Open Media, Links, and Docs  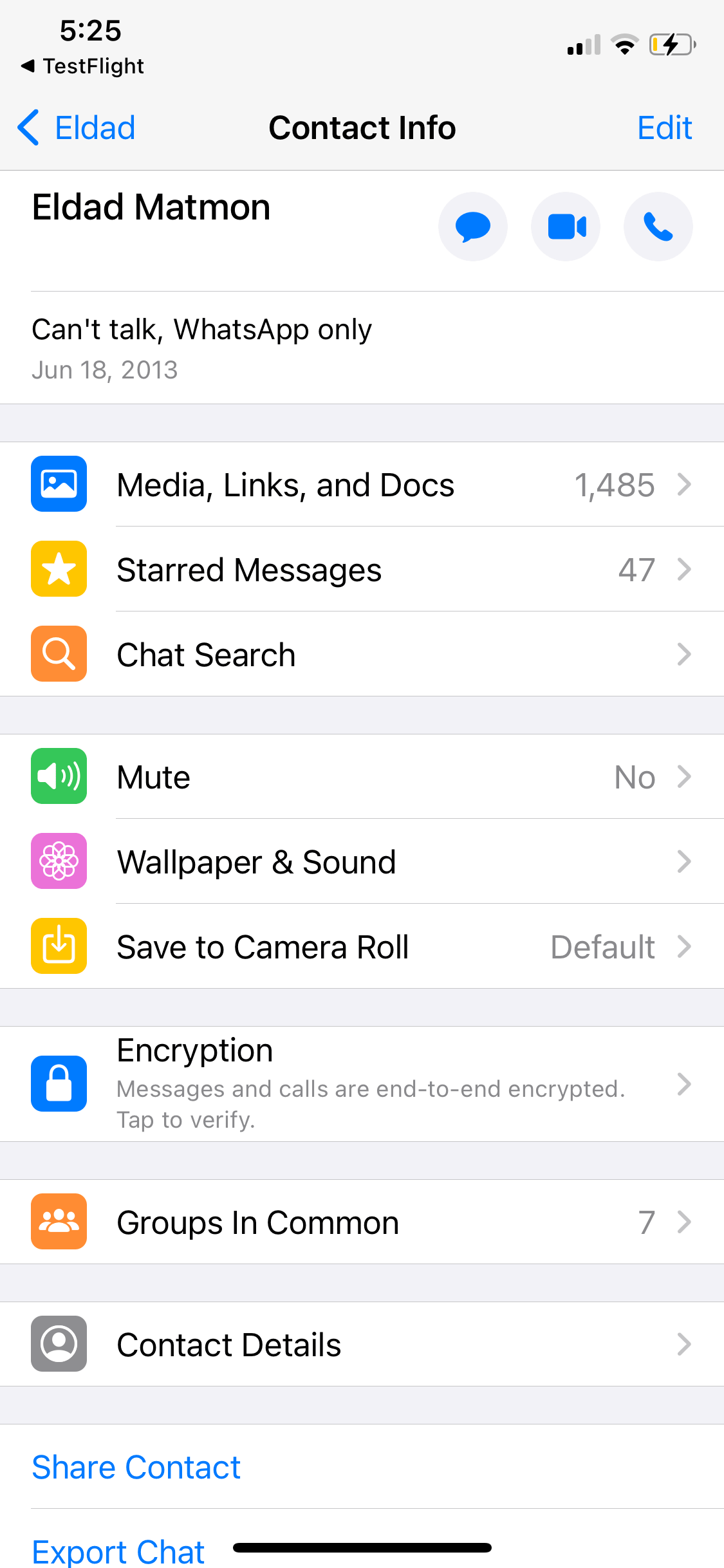[362, 484]
